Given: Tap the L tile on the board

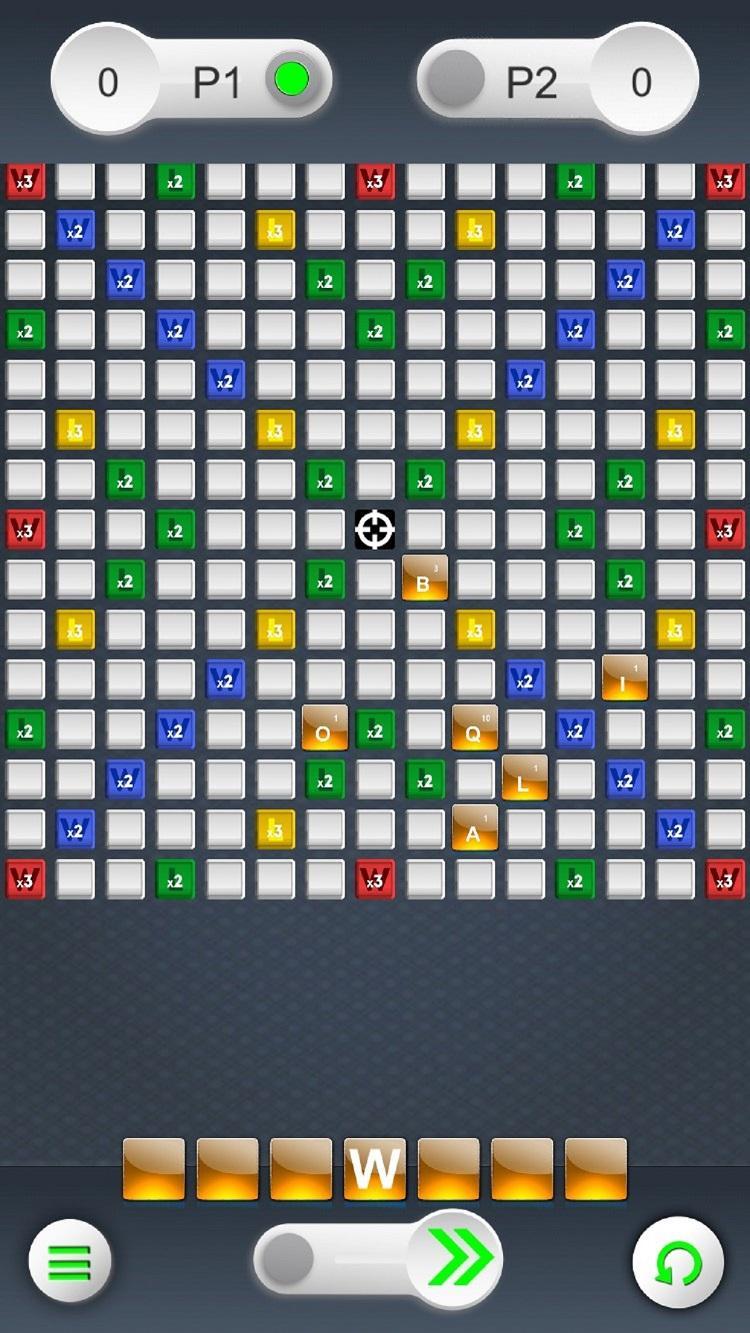Looking at the screenshot, I should click(x=524, y=779).
